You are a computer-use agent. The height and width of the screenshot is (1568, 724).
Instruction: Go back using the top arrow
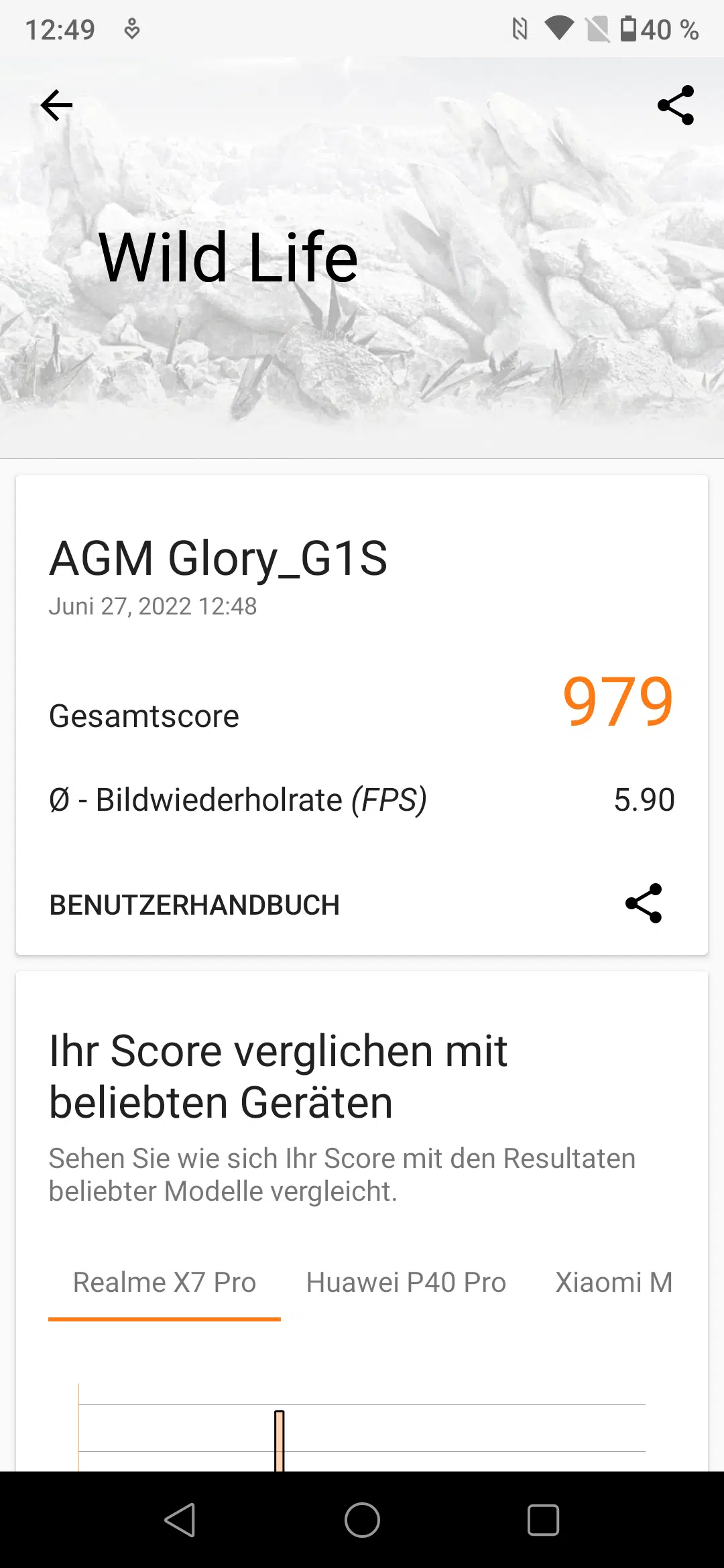pos(56,106)
